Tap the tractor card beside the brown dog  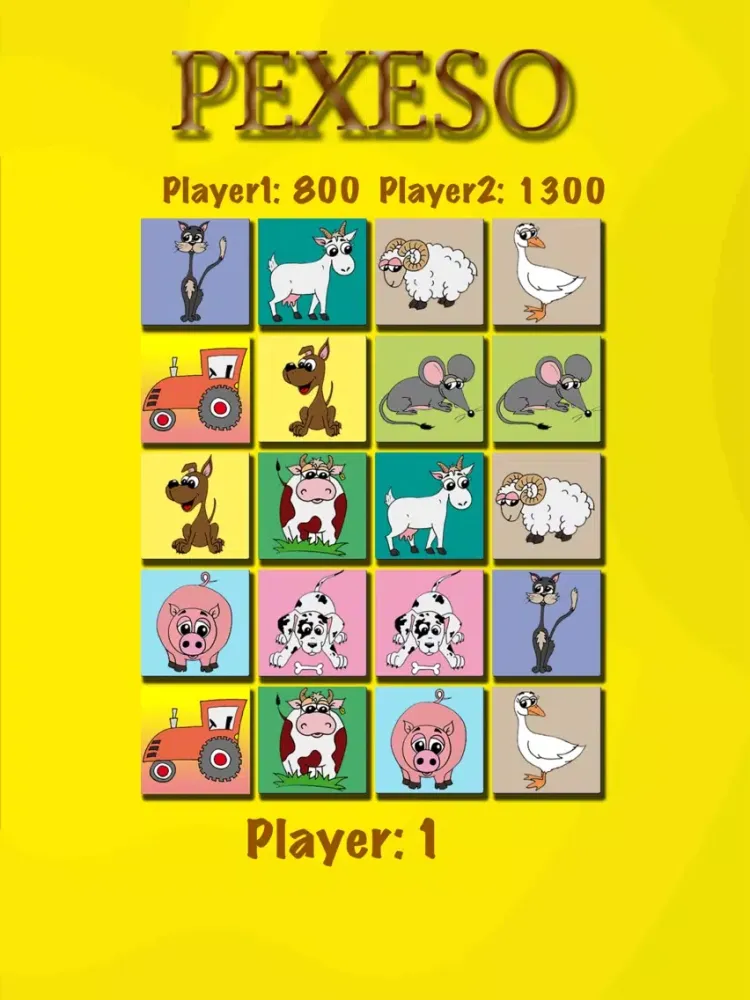195,388
